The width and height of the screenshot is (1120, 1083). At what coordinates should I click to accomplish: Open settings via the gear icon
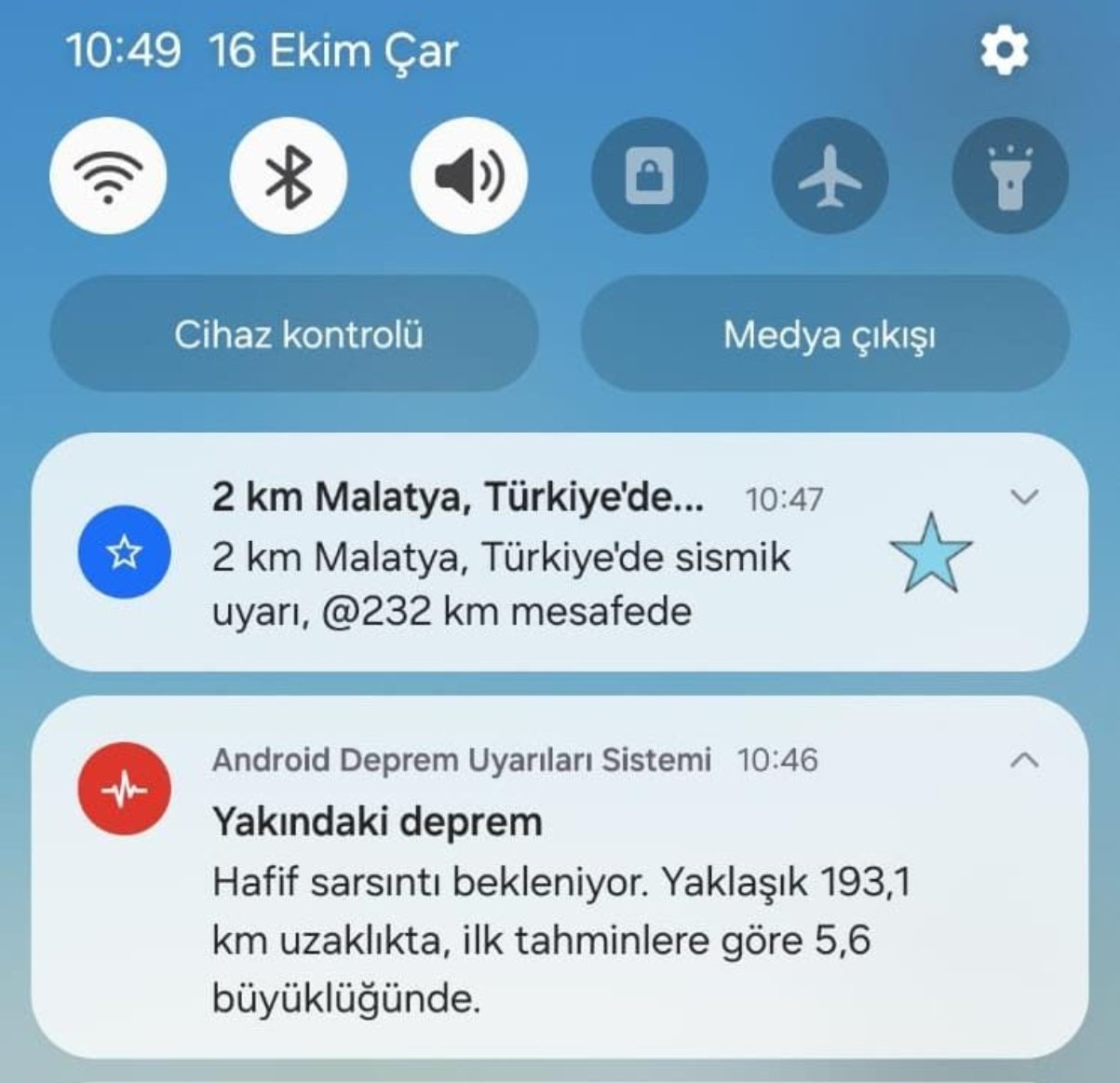pos(1005,51)
